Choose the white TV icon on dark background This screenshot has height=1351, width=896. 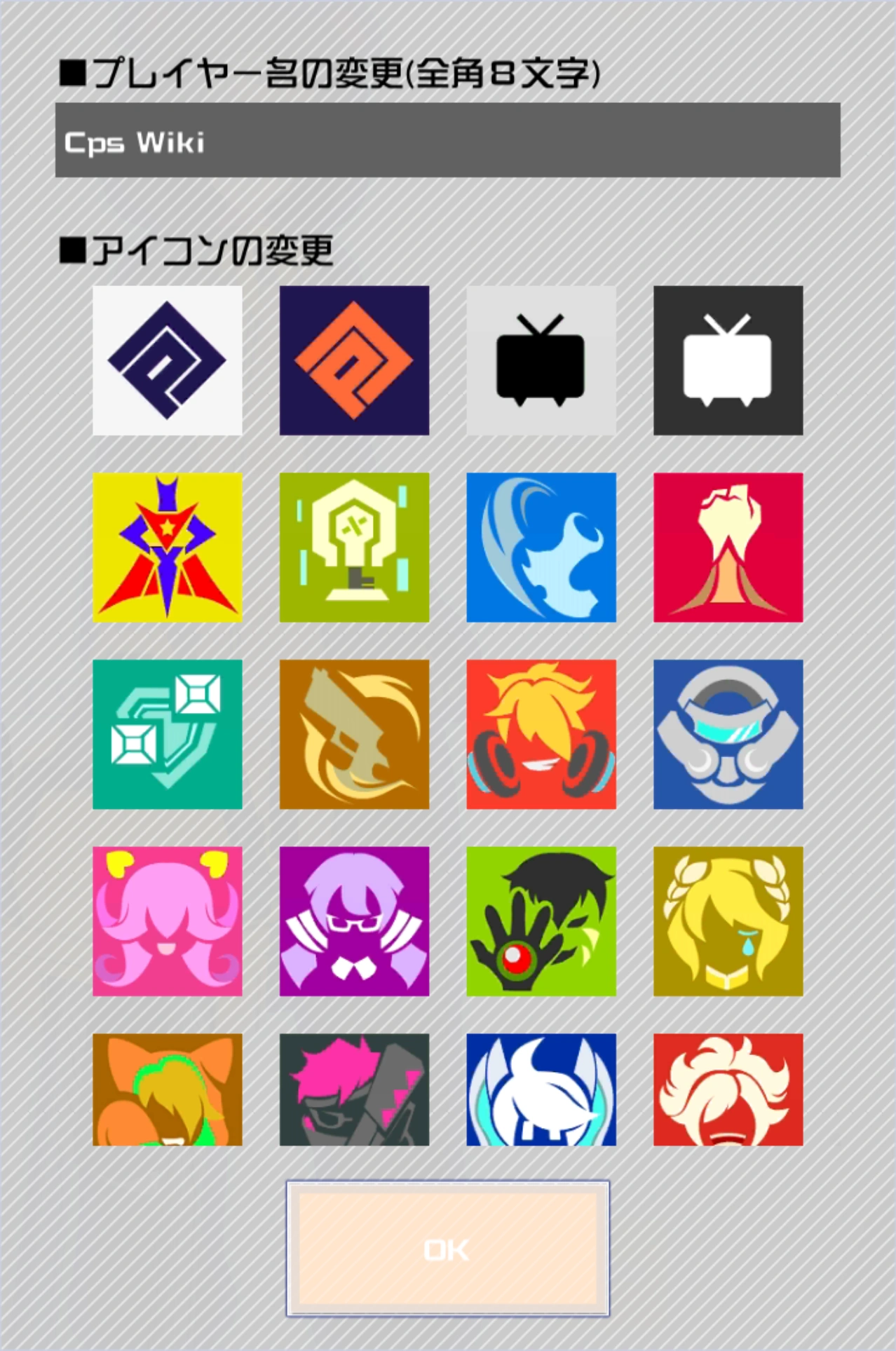click(x=728, y=360)
